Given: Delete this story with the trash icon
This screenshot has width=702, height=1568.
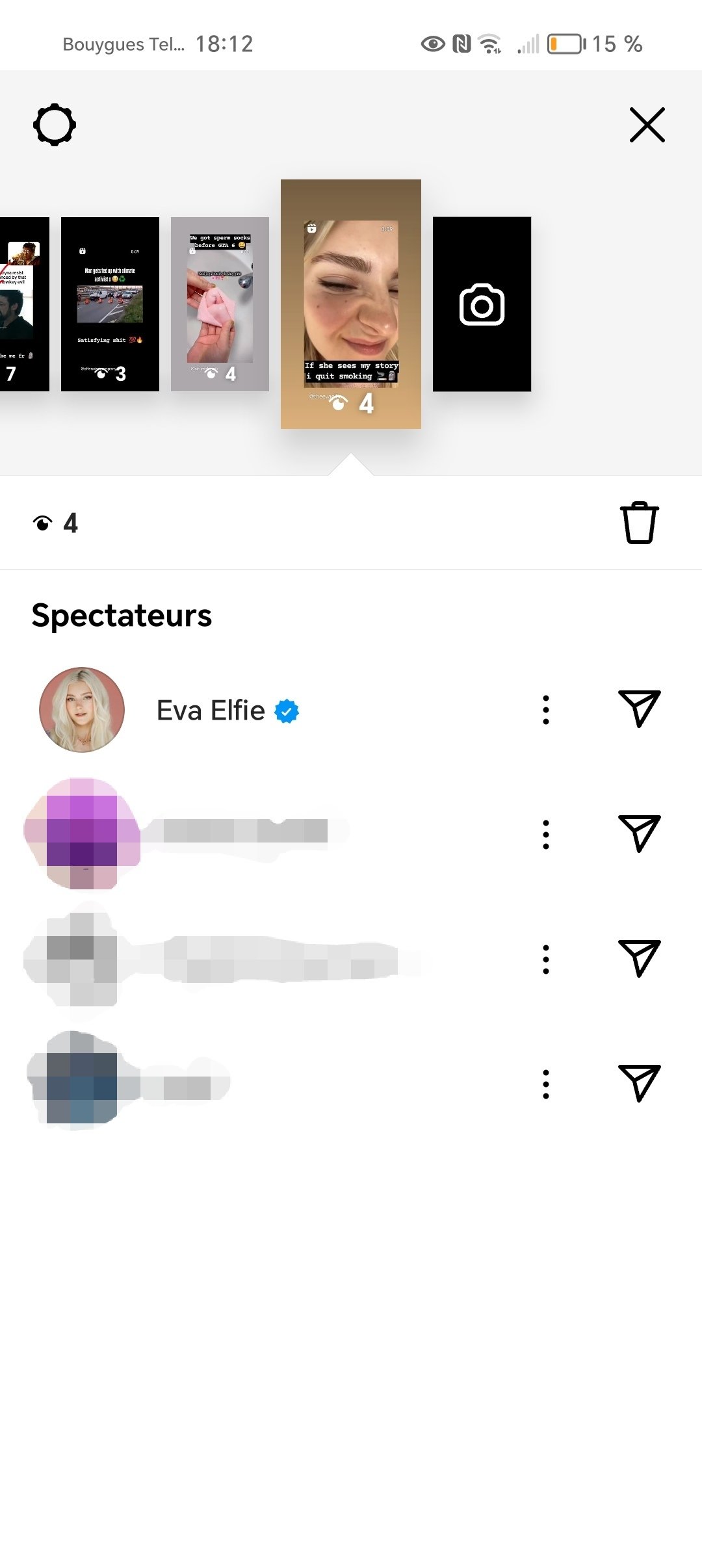Looking at the screenshot, I should pos(640,523).
